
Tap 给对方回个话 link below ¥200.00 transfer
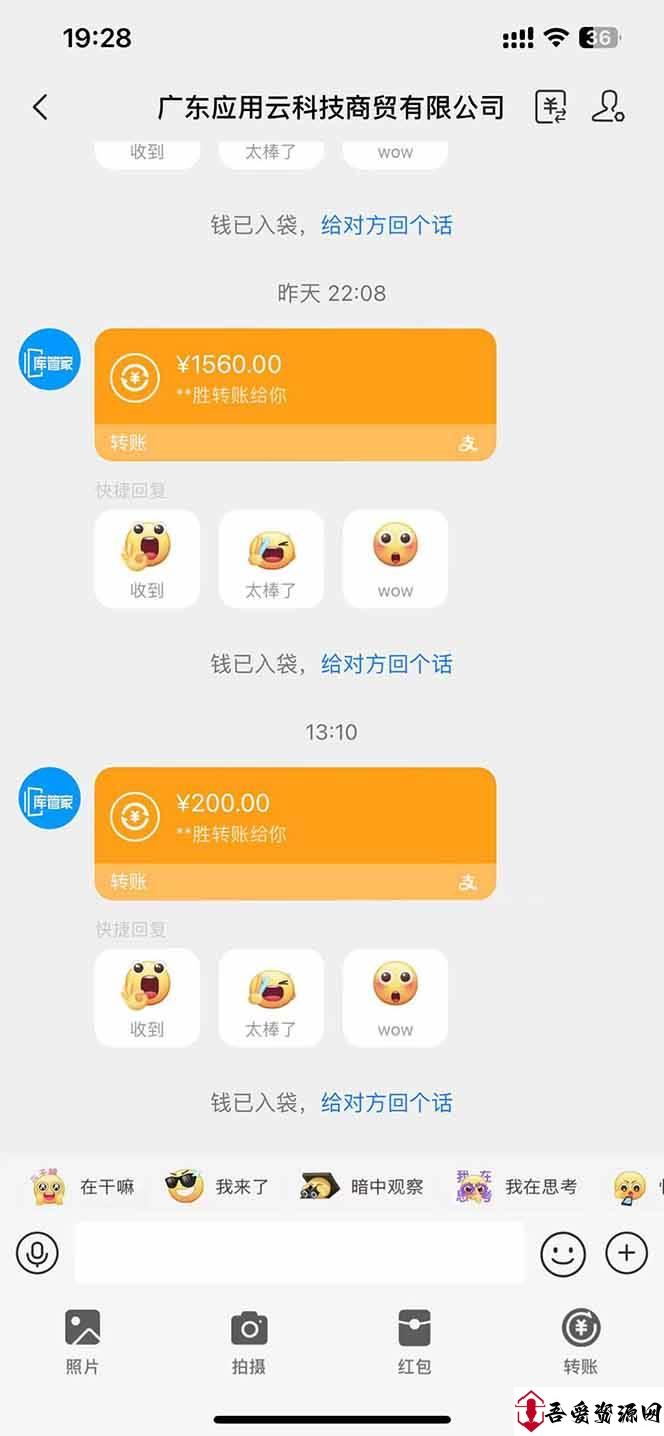386,1103
